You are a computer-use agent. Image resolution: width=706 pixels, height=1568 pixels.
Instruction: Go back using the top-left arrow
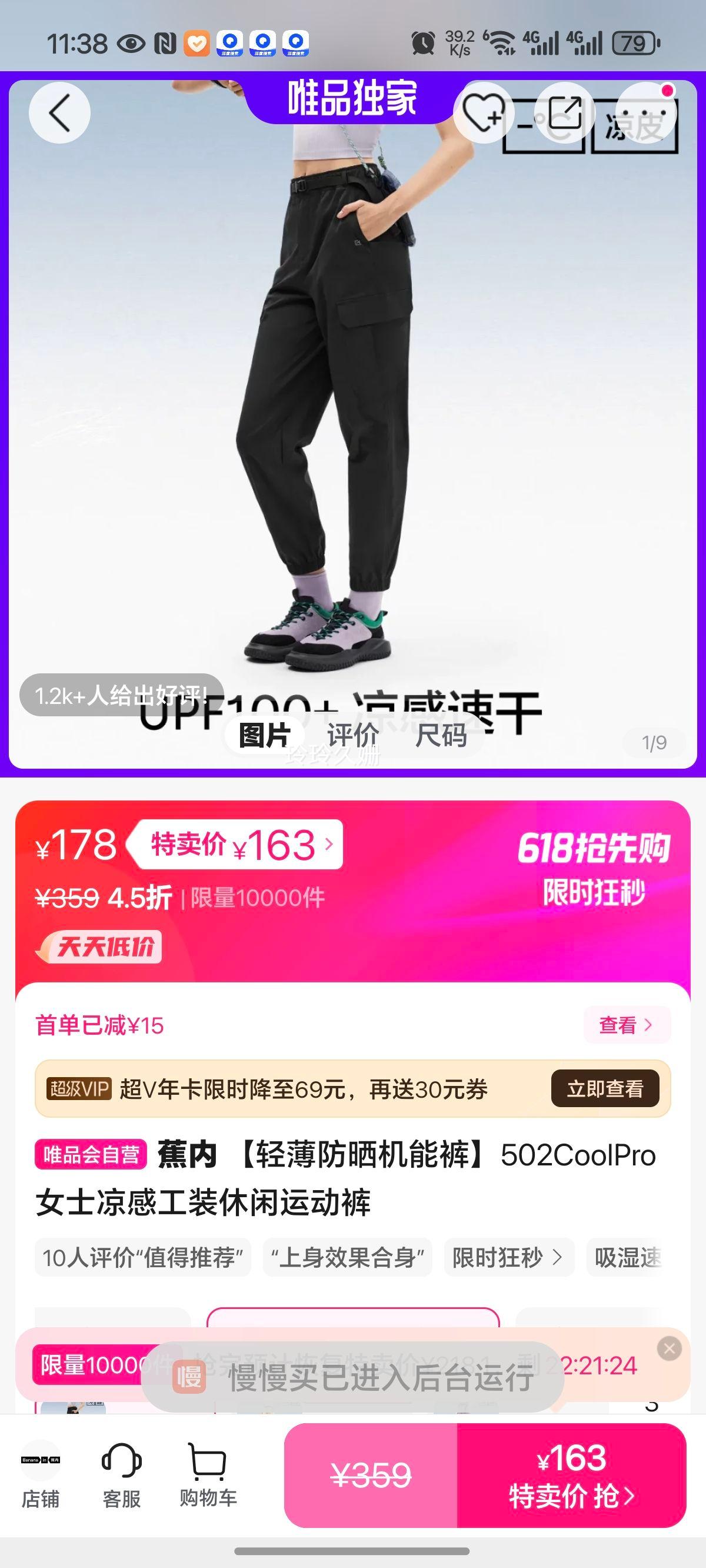click(x=59, y=113)
